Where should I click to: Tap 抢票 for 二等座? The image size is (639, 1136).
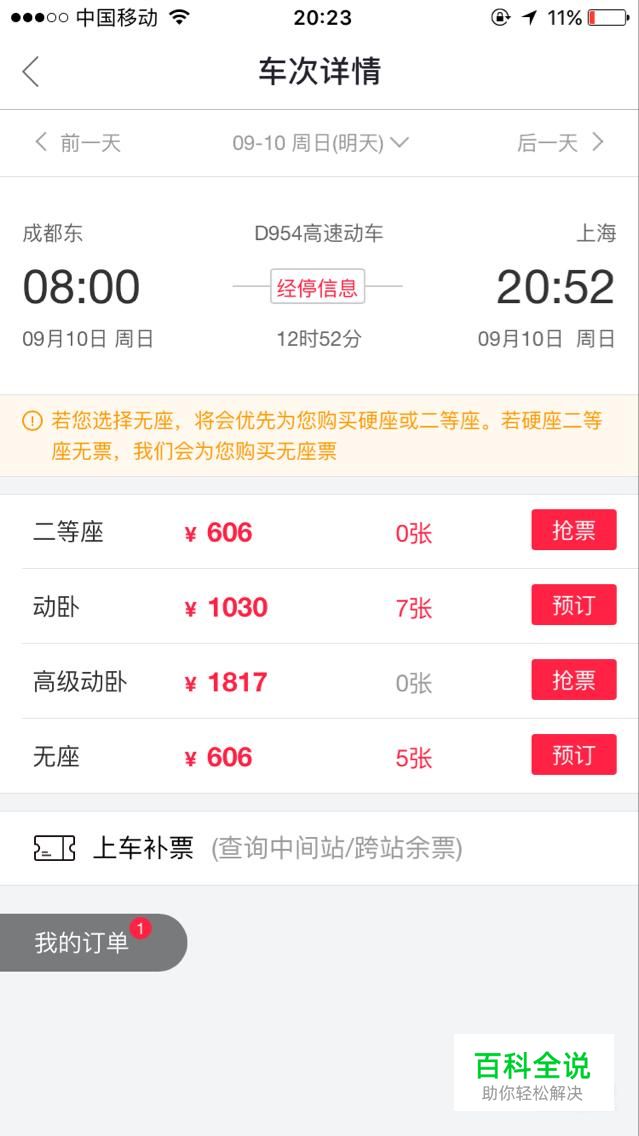click(574, 530)
